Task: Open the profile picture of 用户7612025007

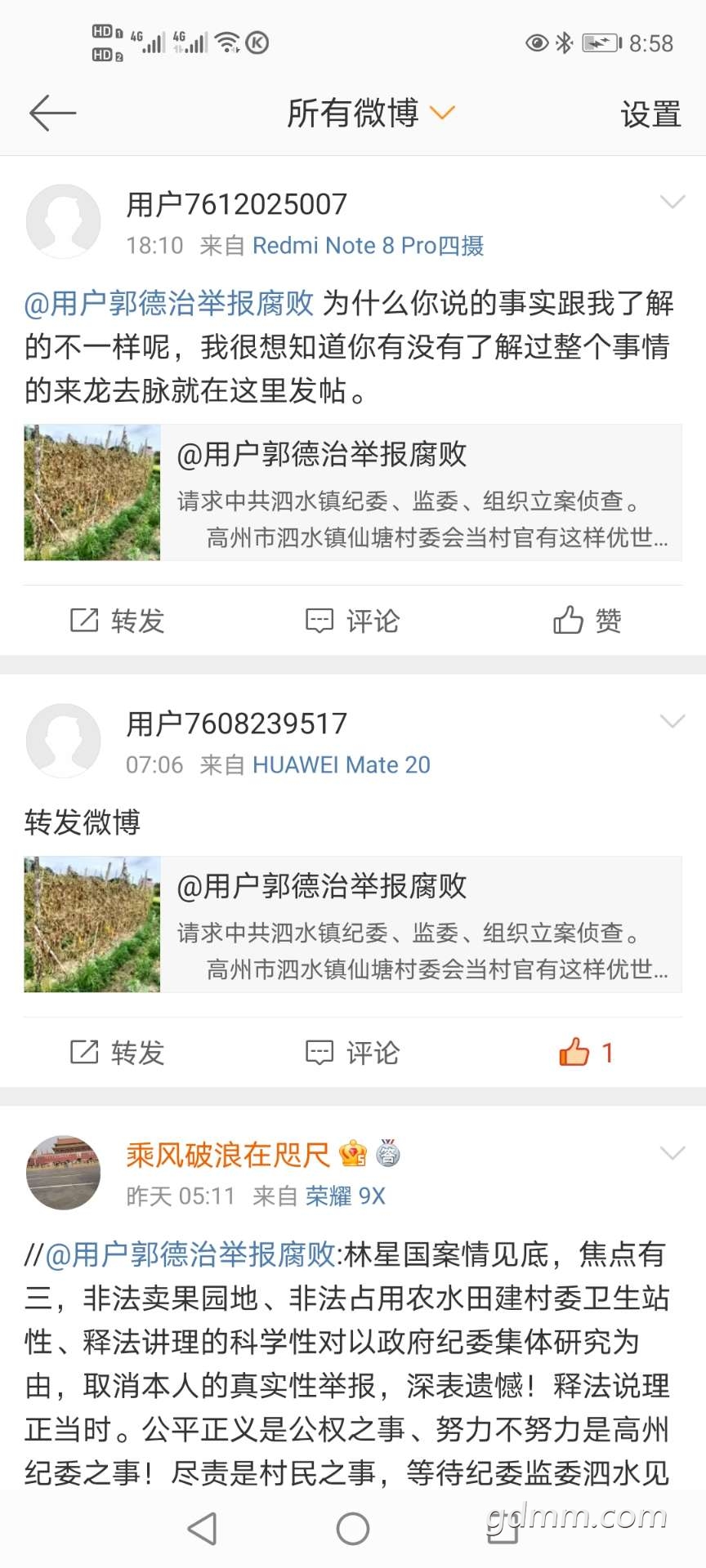Action: 64,221
